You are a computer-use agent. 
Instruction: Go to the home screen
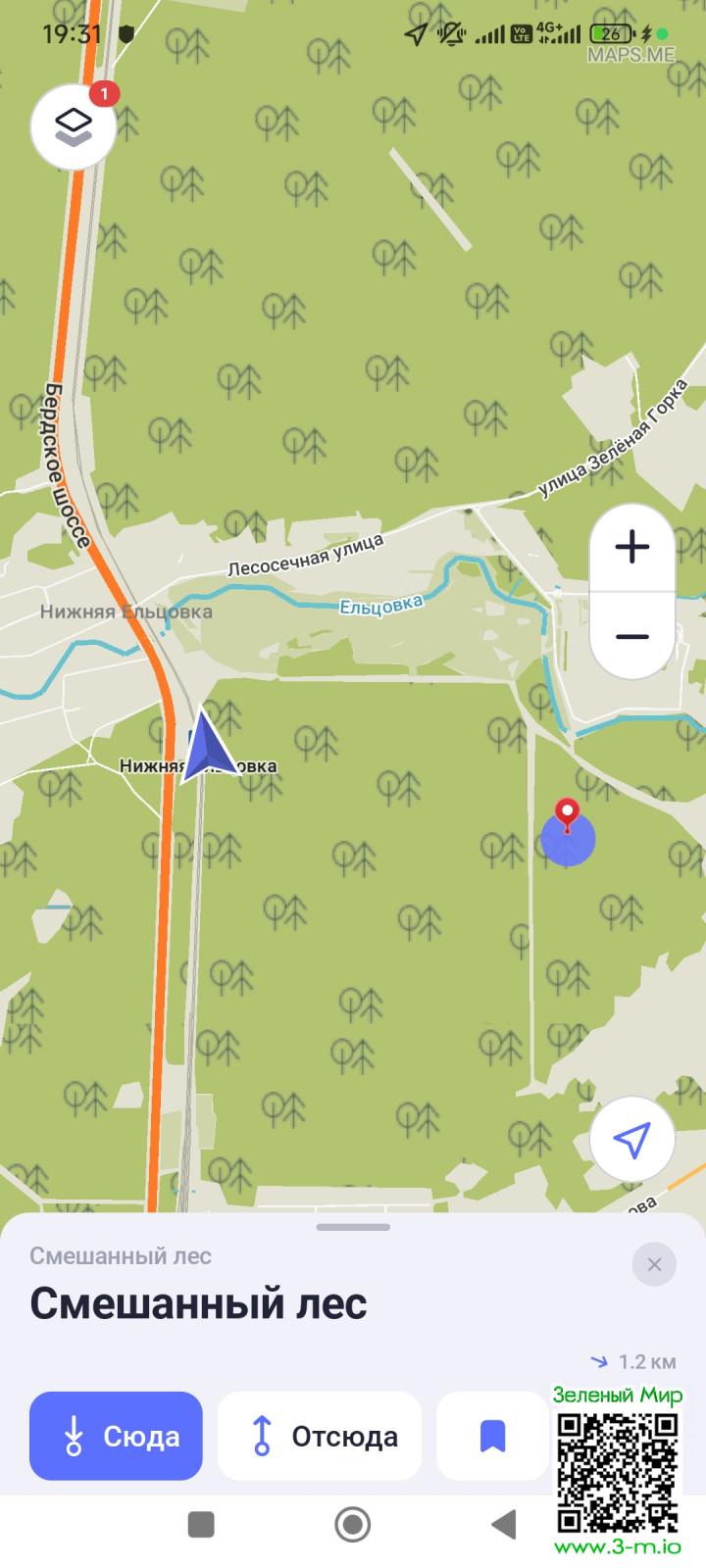tap(352, 1524)
